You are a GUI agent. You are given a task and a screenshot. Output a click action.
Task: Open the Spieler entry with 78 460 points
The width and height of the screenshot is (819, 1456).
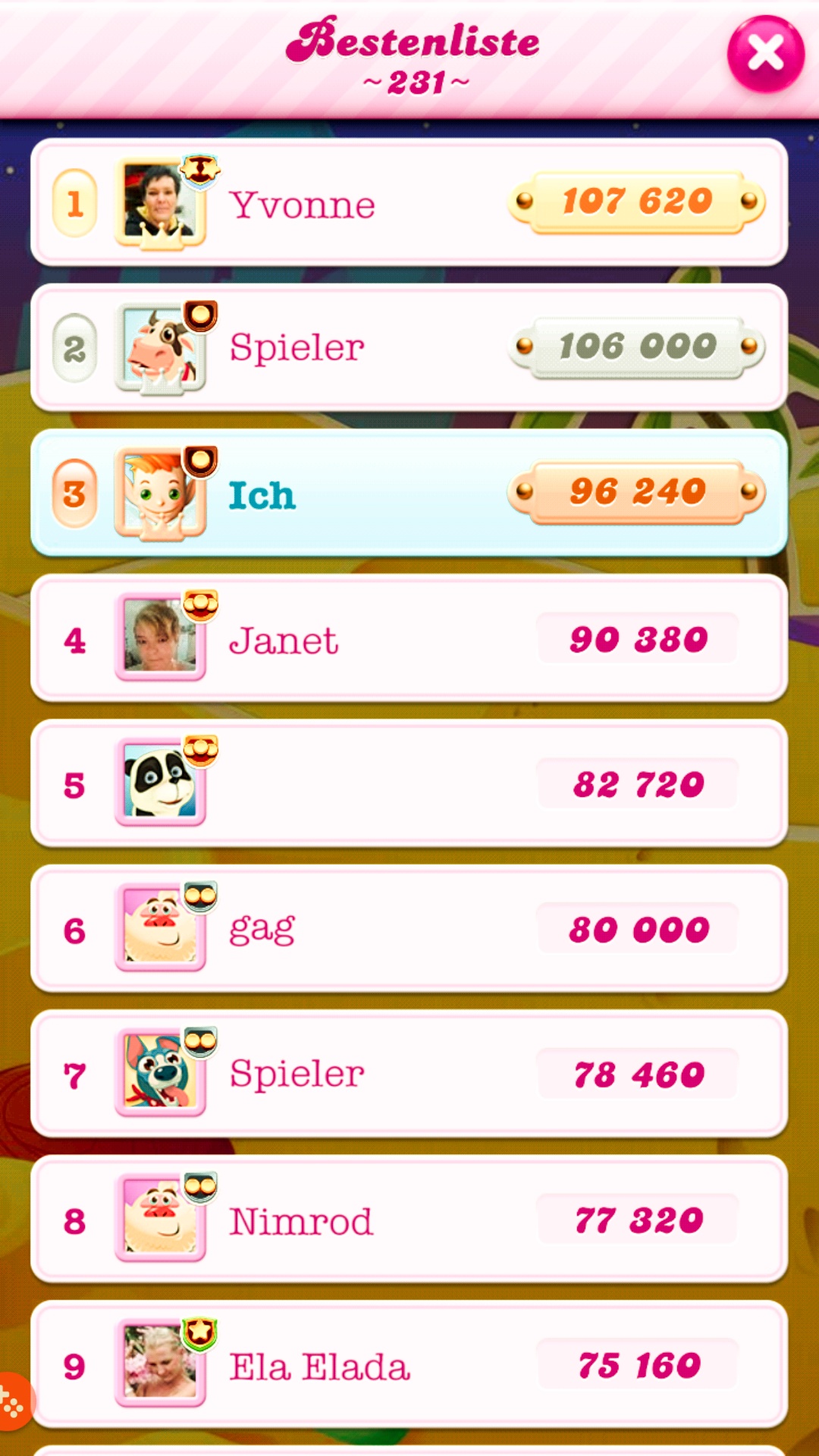pyautogui.click(x=409, y=1075)
